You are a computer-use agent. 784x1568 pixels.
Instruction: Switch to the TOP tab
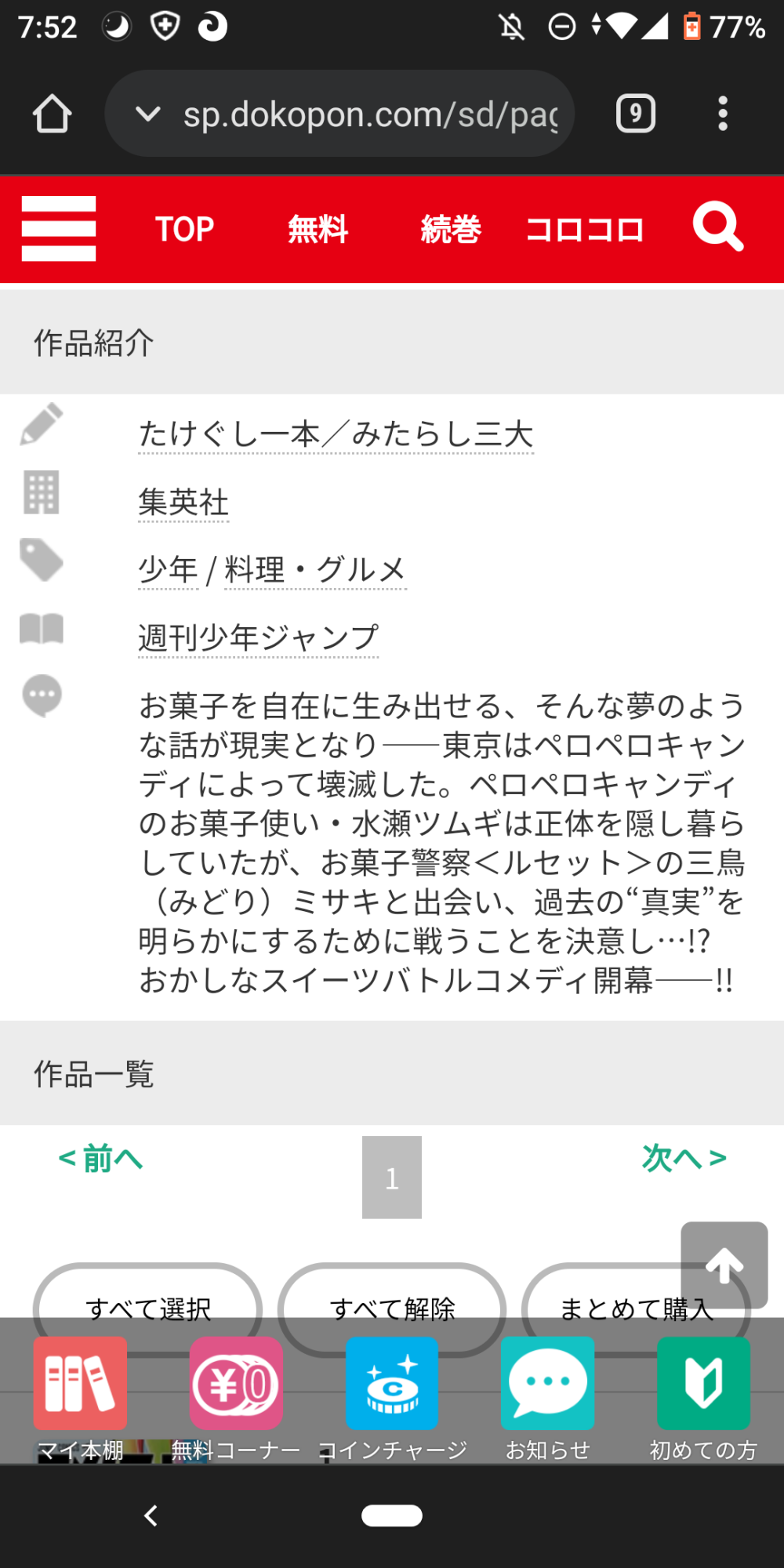click(184, 229)
